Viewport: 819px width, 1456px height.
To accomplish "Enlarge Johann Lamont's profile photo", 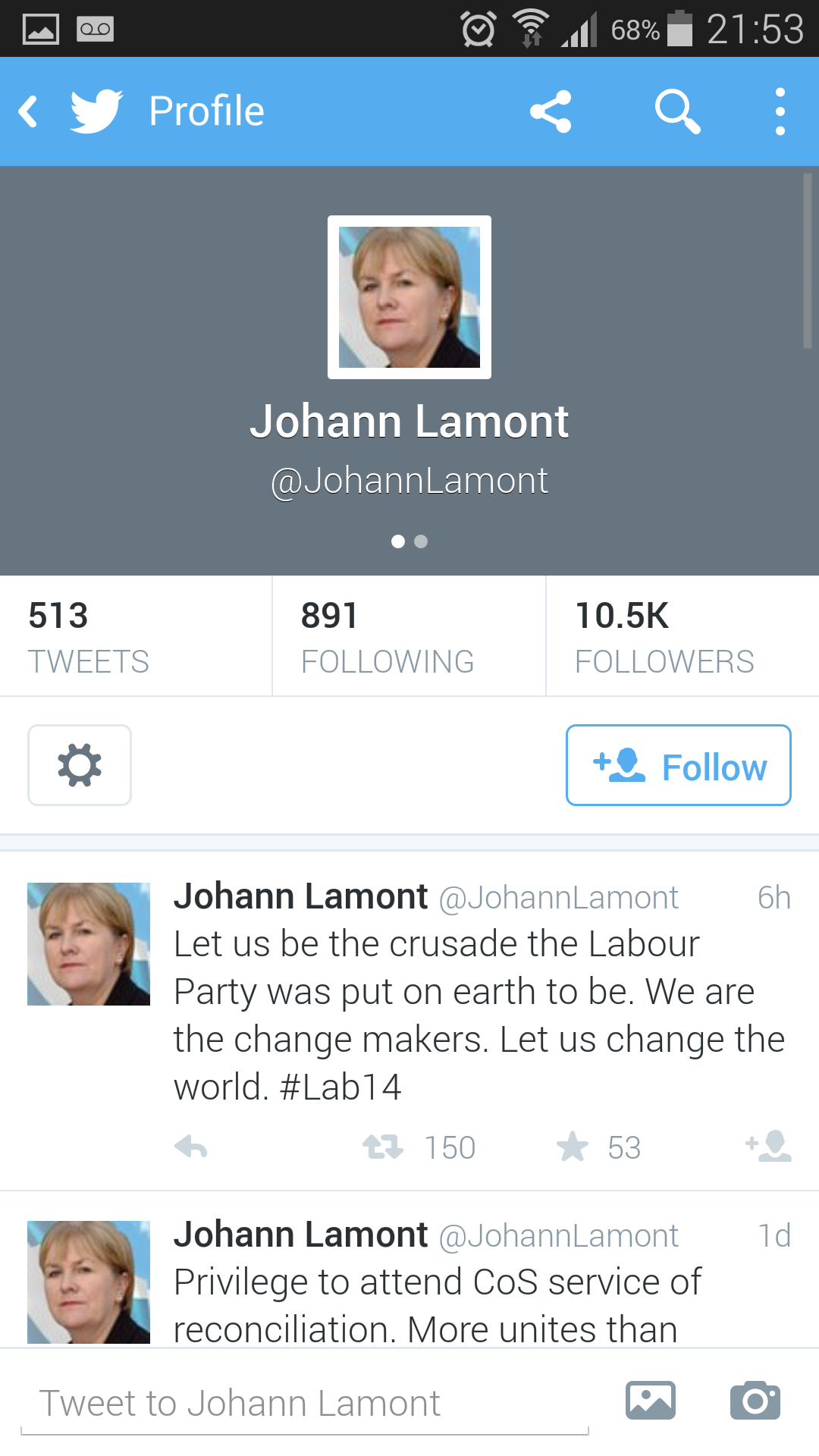I will click(x=409, y=297).
